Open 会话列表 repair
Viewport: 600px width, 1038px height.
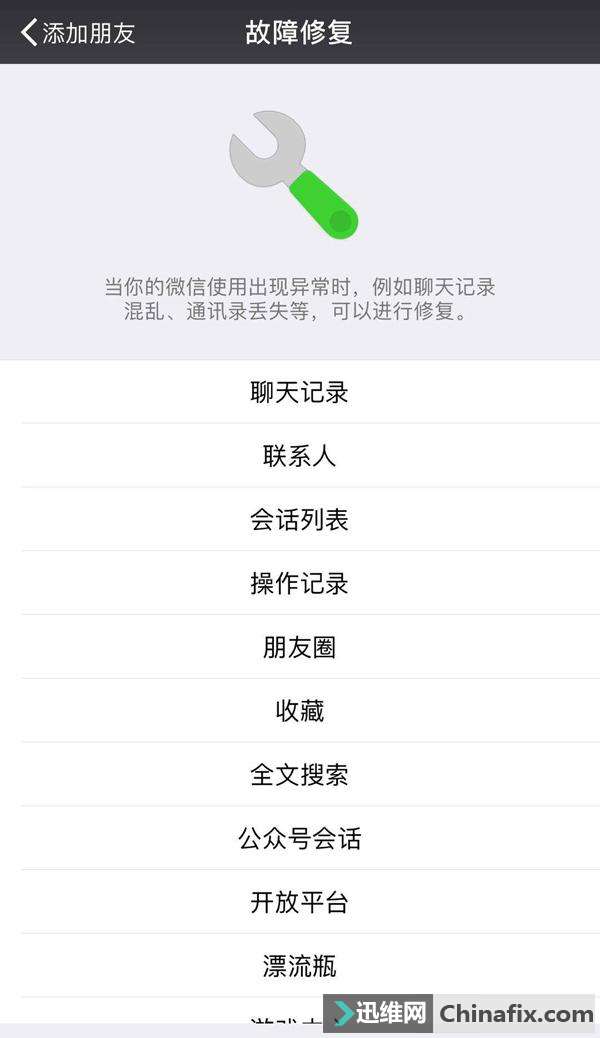pyautogui.click(x=300, y=519)
